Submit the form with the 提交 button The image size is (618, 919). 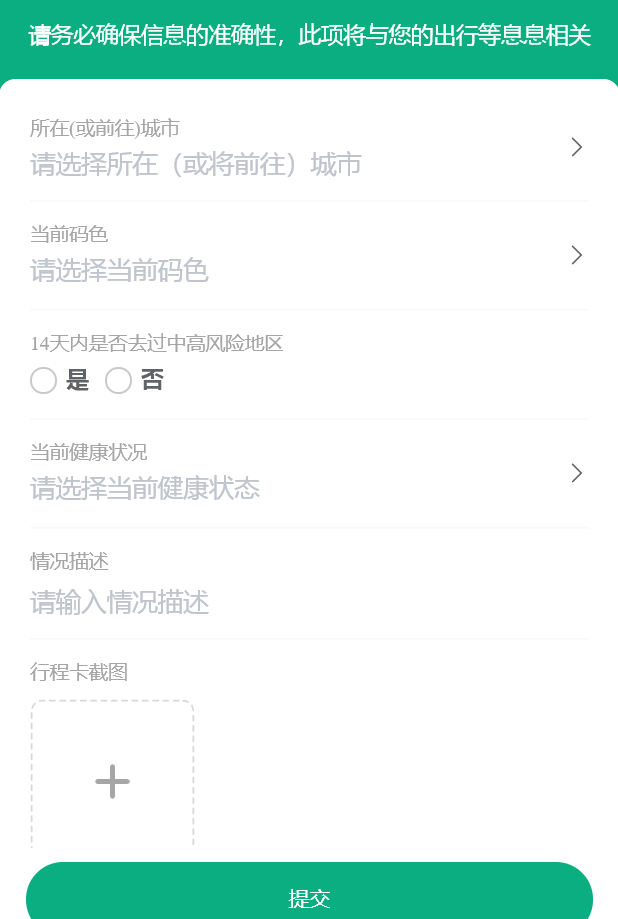point(309,895)
